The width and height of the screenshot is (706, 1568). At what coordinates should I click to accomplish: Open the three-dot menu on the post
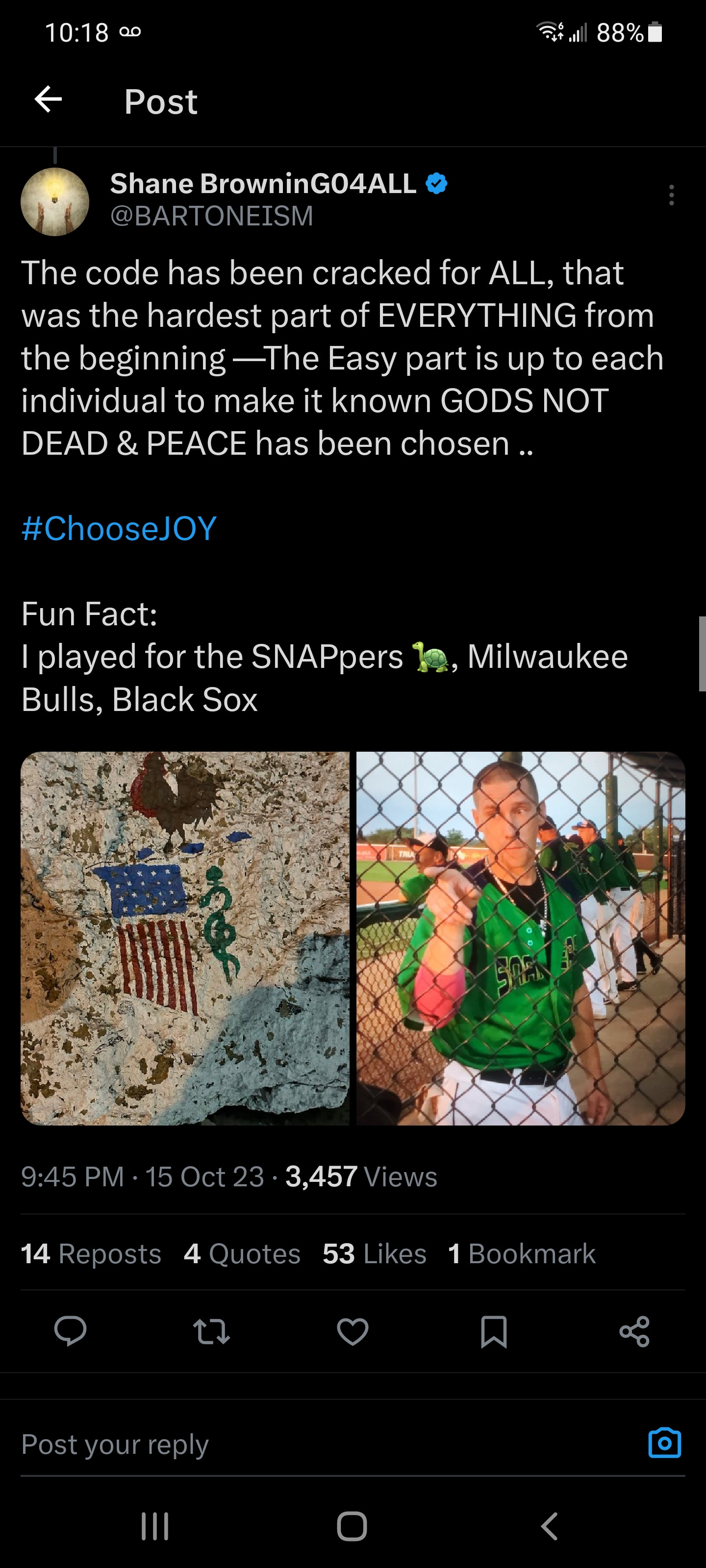point(671,195)
